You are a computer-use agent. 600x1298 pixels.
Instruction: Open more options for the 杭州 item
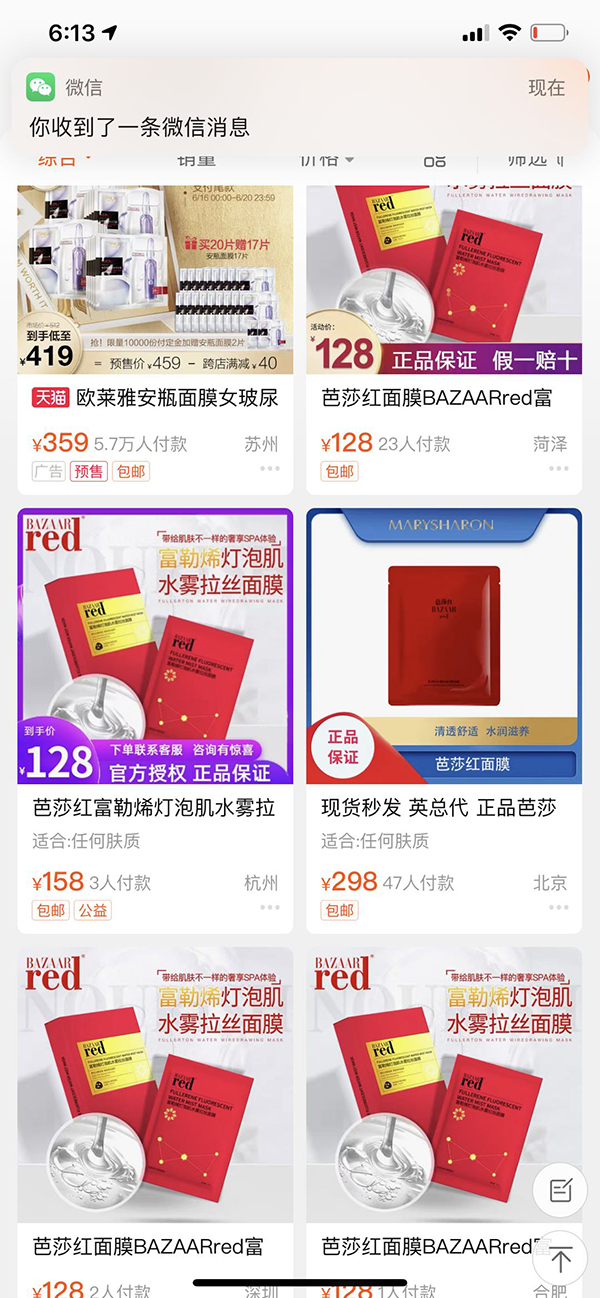270,908
